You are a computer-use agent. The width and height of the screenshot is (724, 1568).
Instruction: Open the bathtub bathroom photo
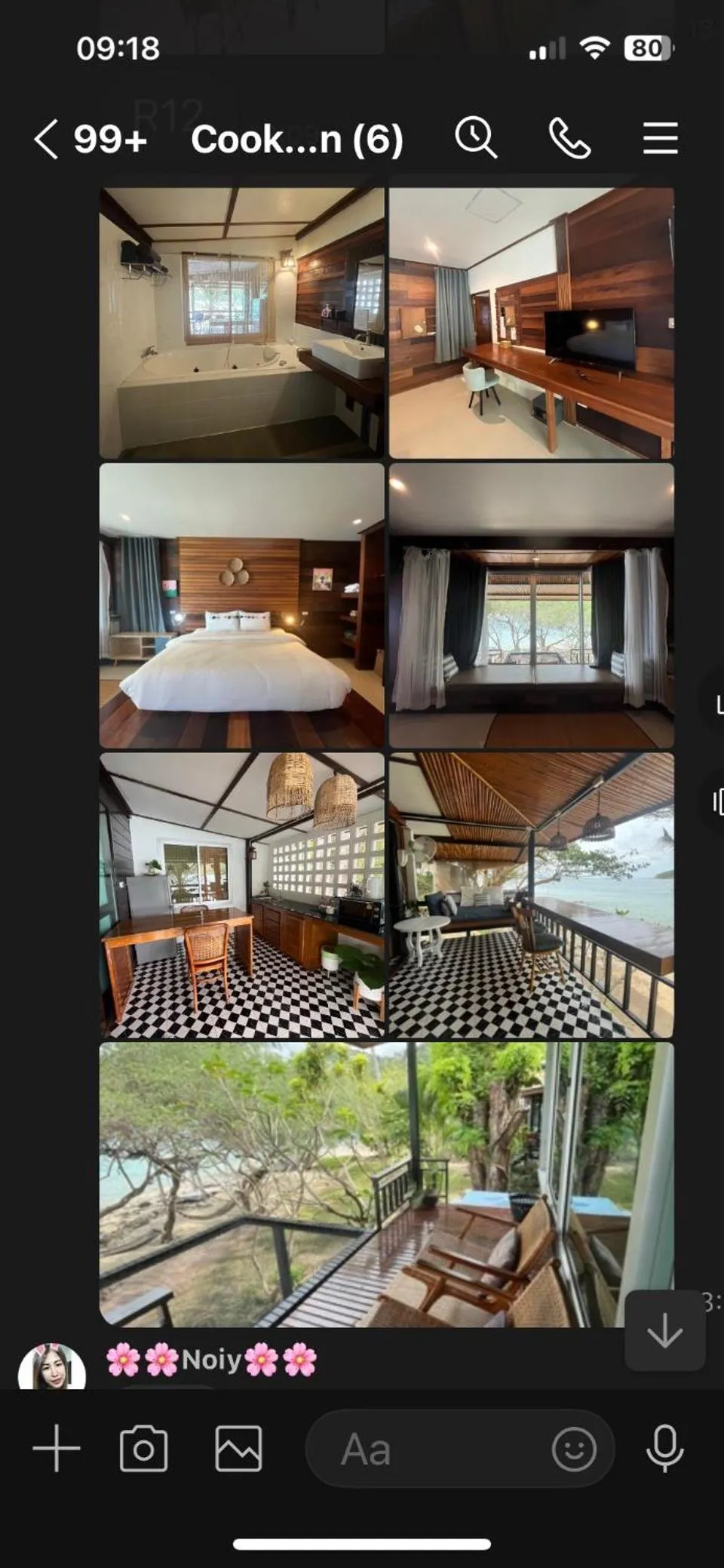click(242, 323)
